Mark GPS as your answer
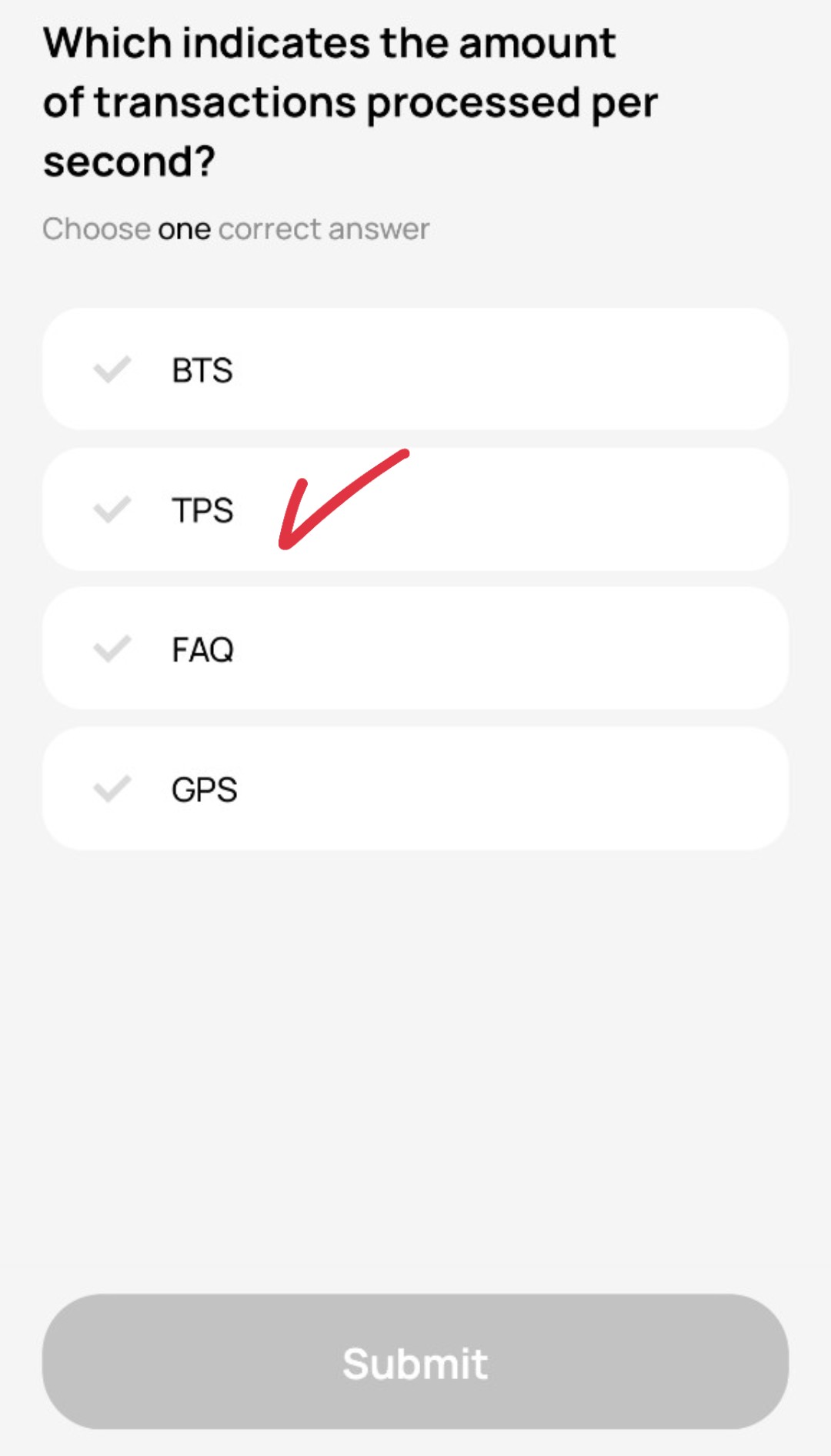 (415, 789)
